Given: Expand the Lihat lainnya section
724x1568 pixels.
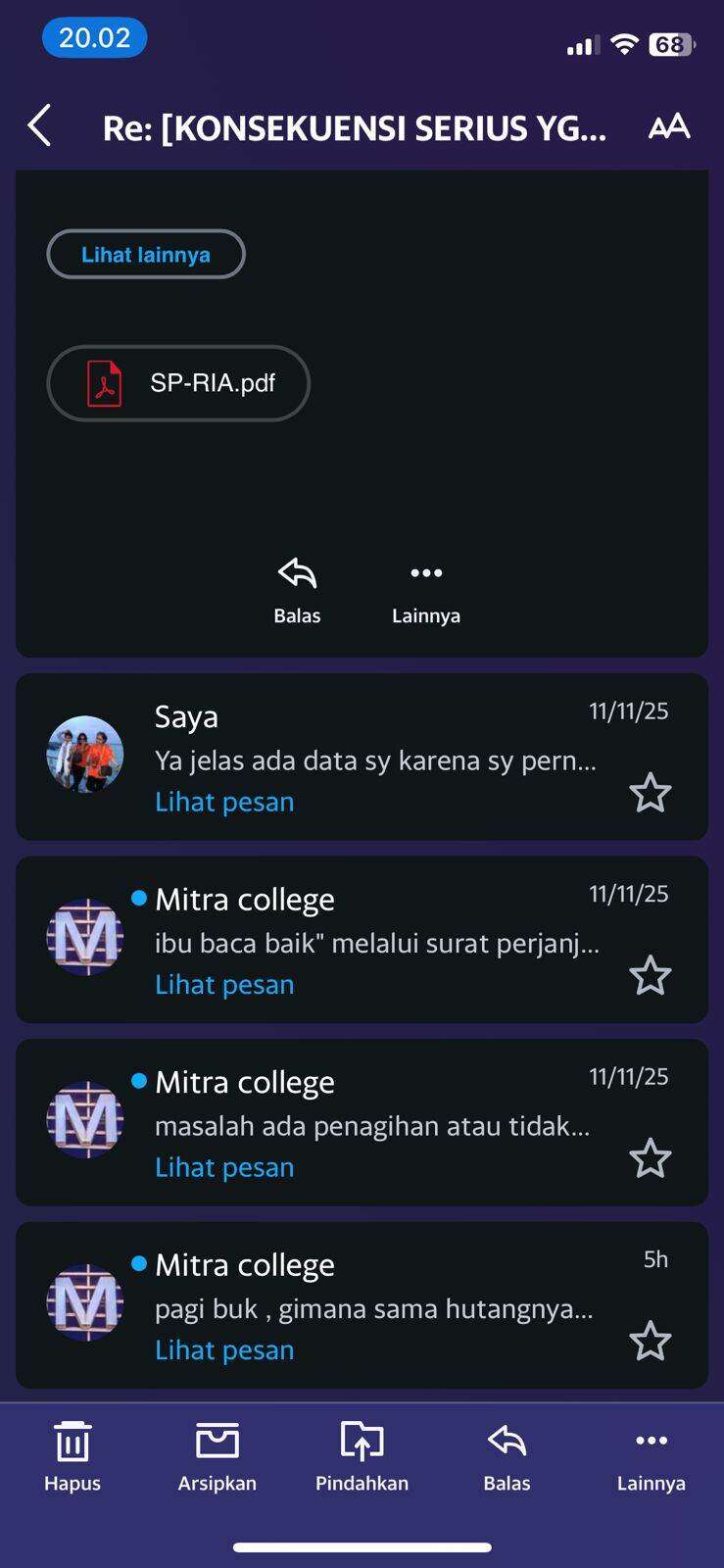Looking at the screenshot, I should click(145, 254).
